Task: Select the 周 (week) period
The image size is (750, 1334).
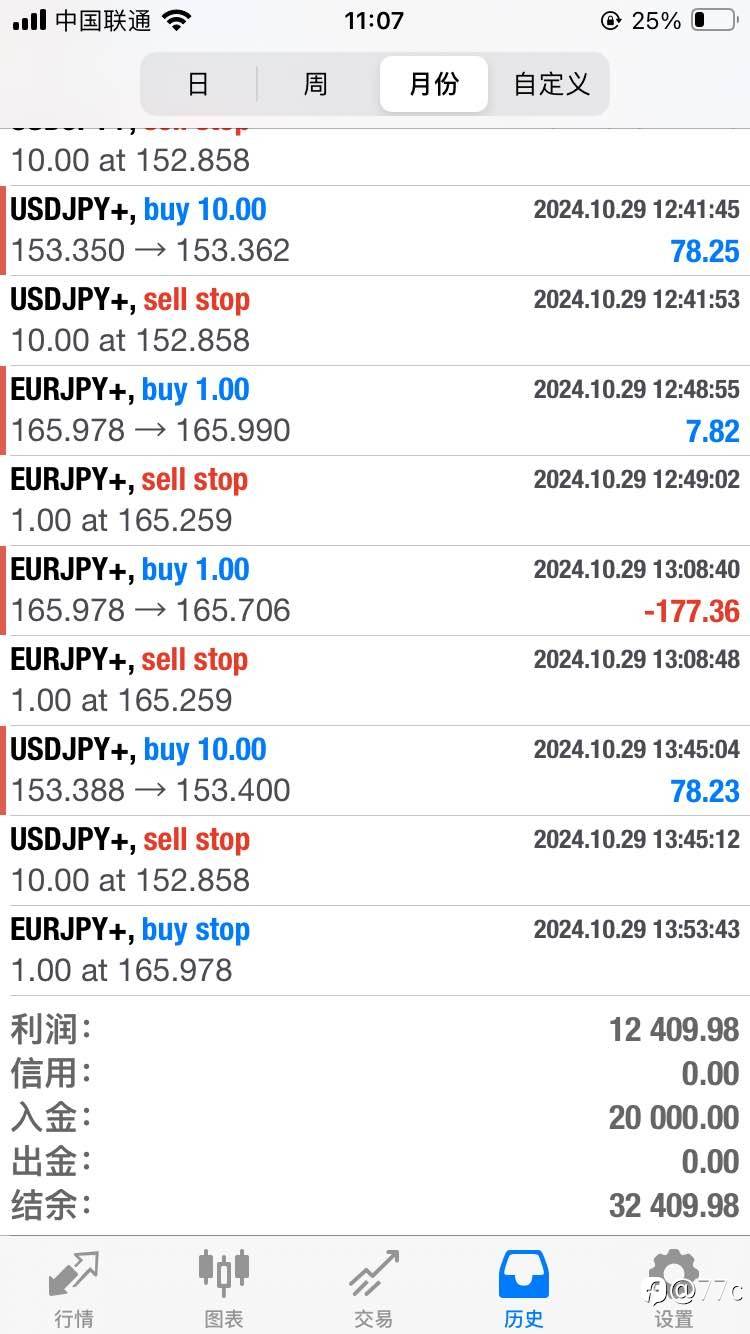Action: pyautogui.click(x=316, y=84)
